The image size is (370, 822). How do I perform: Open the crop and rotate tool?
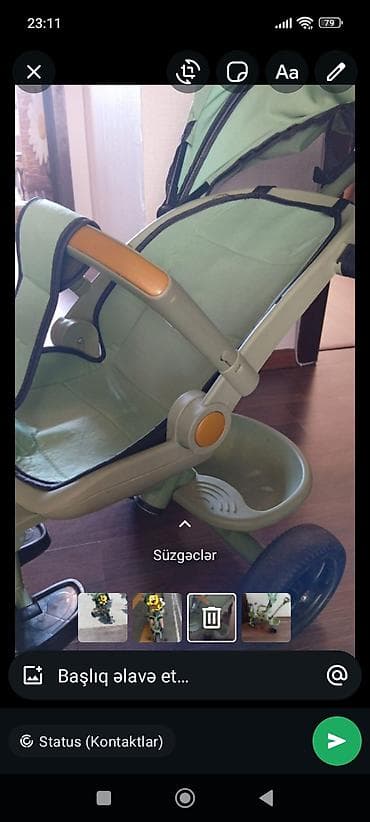[188, 72]
